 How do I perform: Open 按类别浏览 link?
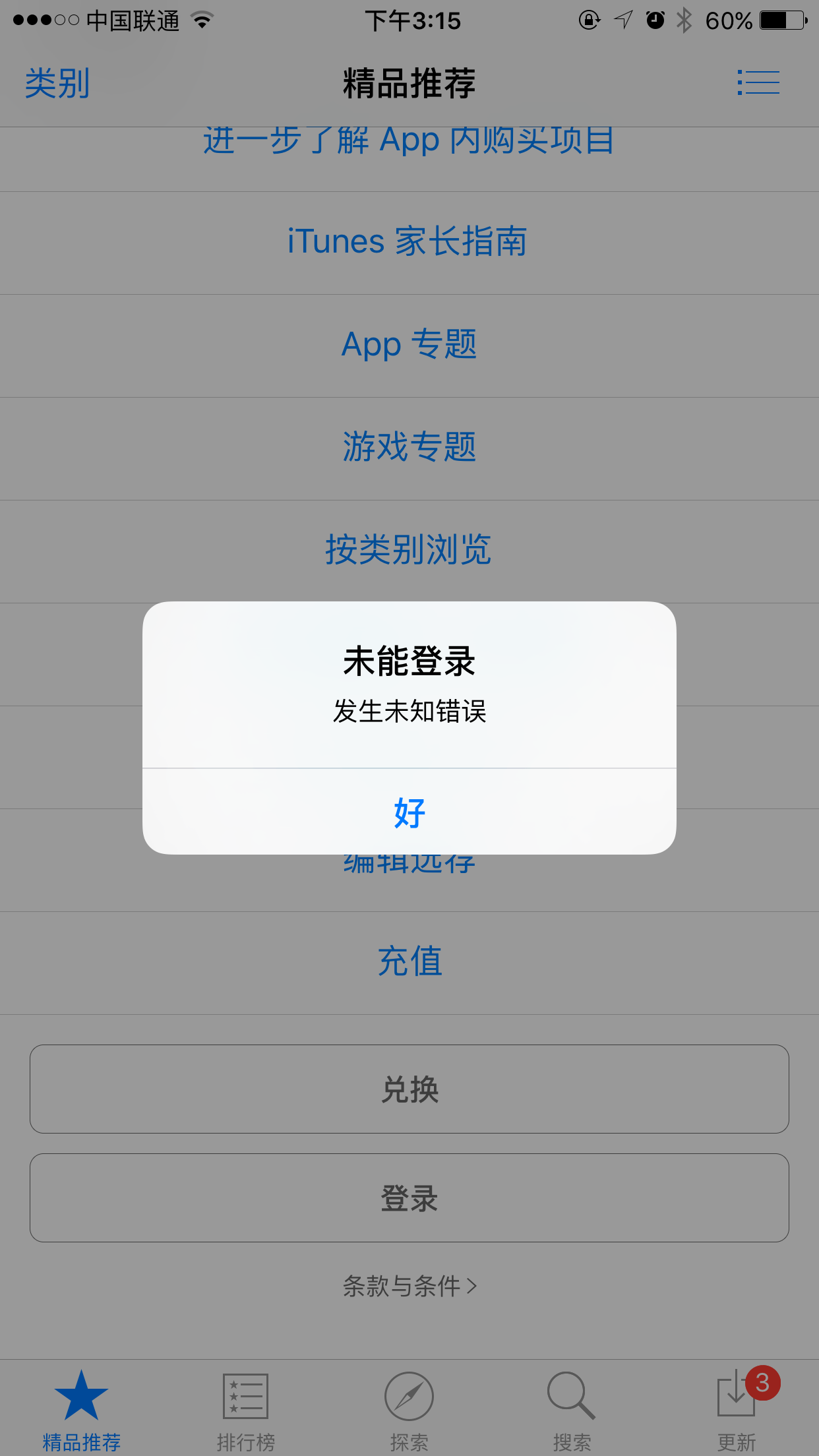[x=409, y=551]
